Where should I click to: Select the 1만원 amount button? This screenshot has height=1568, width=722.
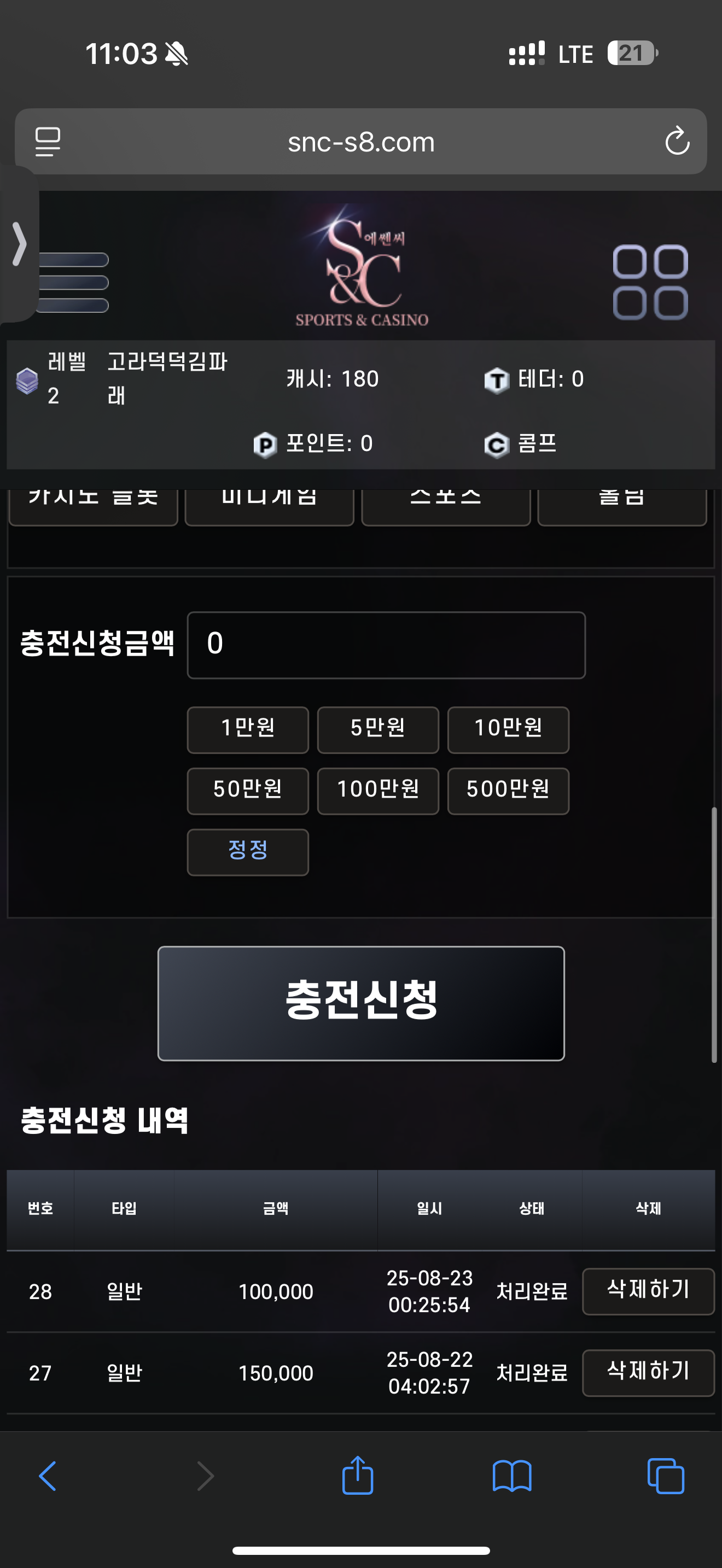248,730
